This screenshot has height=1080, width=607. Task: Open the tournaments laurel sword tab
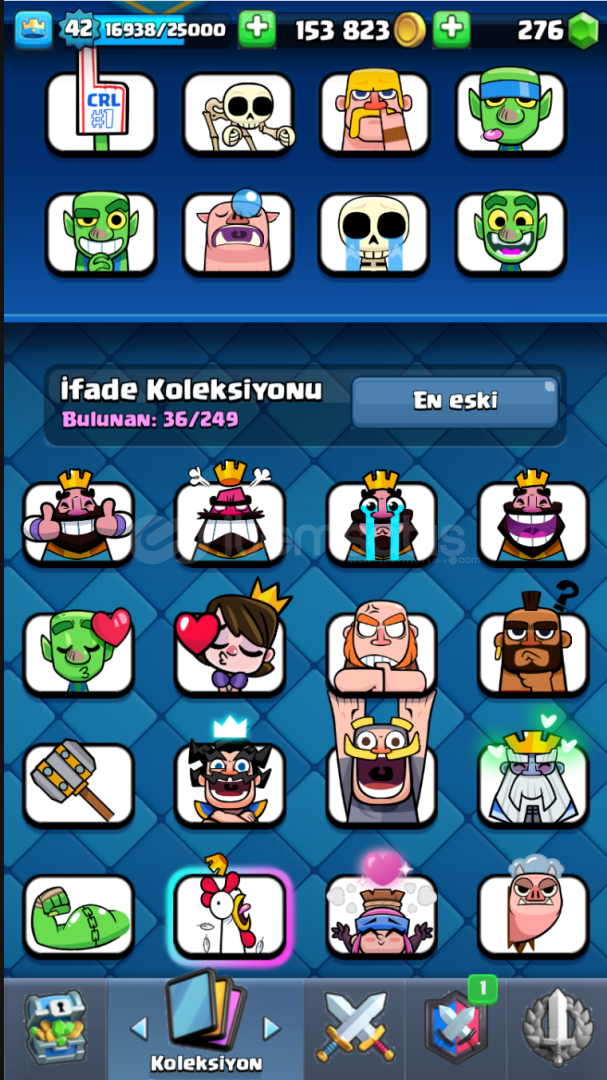[x=557, y=1026]
